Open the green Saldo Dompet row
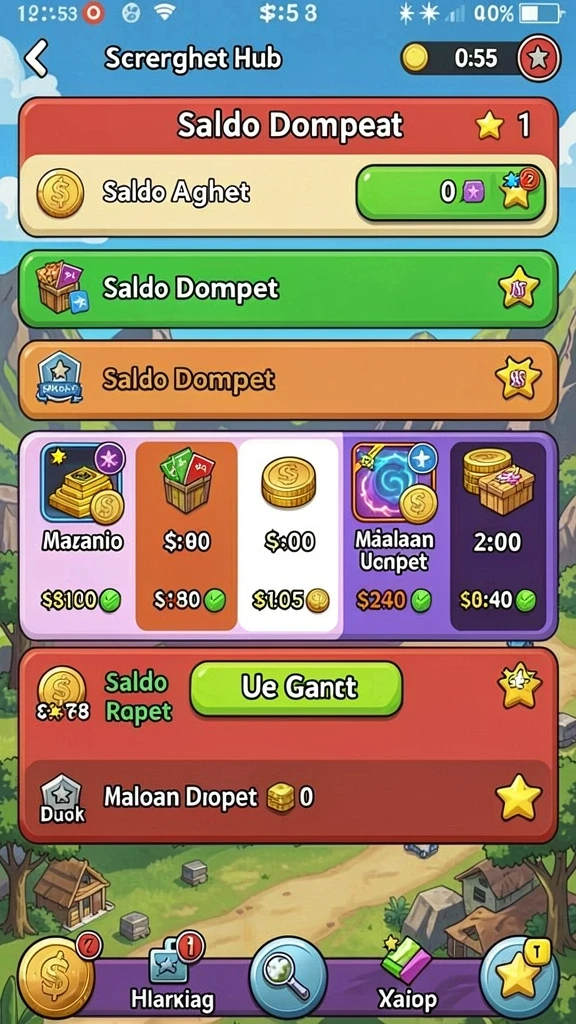 coord(288,289)
